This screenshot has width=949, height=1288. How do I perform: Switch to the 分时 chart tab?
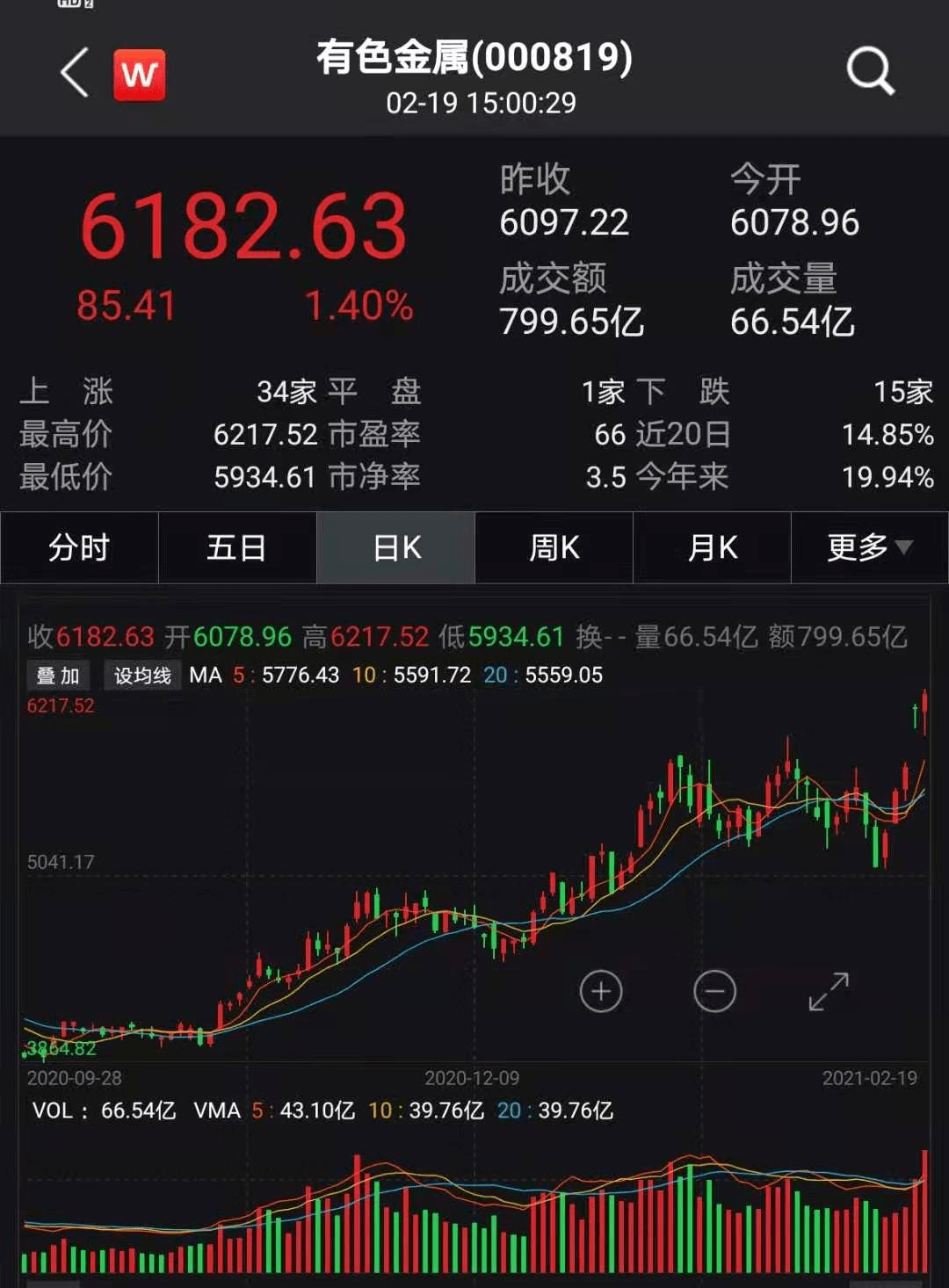pos(79,548)
